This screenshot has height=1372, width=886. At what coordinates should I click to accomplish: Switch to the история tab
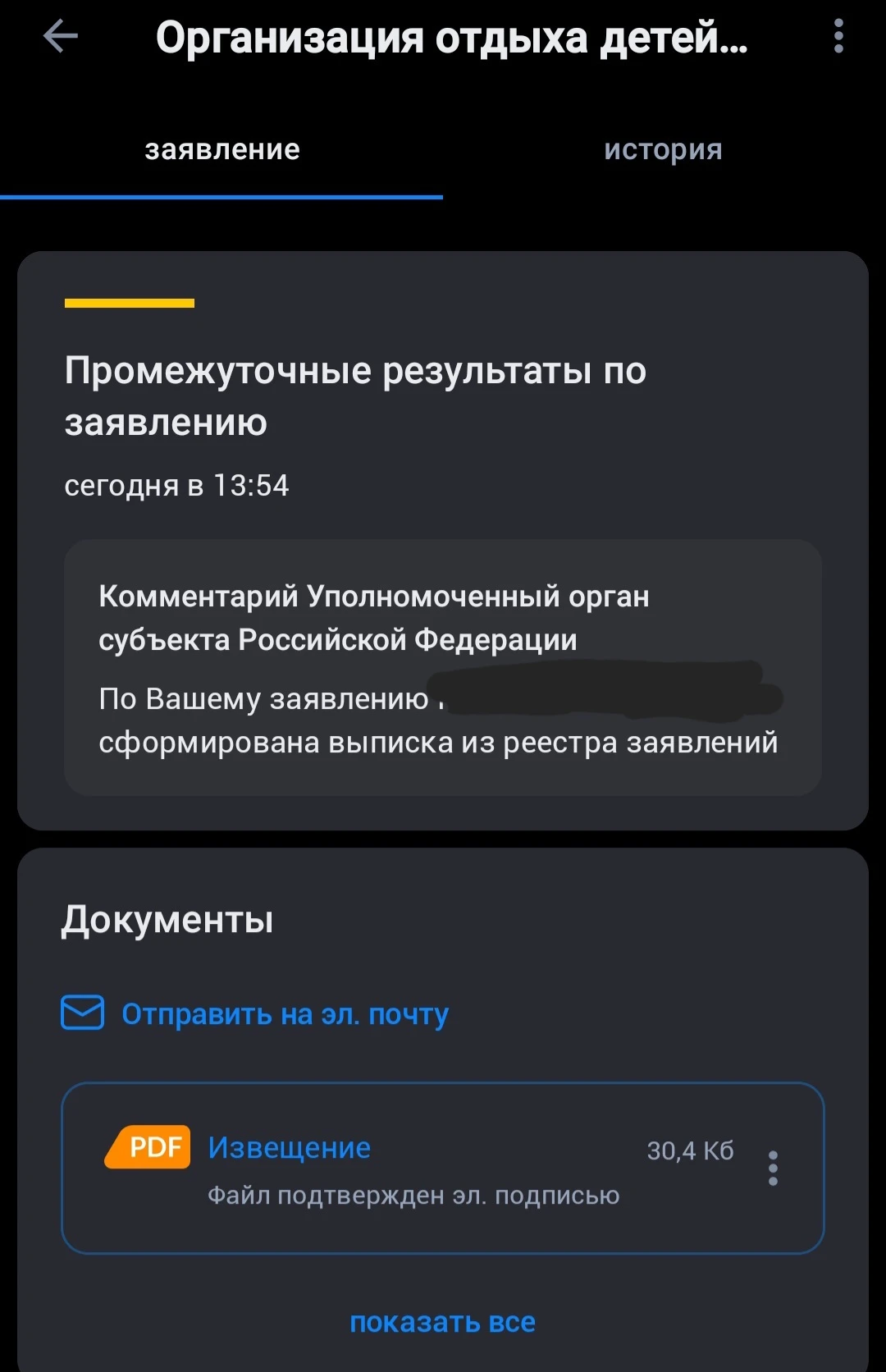coord(663,150)
